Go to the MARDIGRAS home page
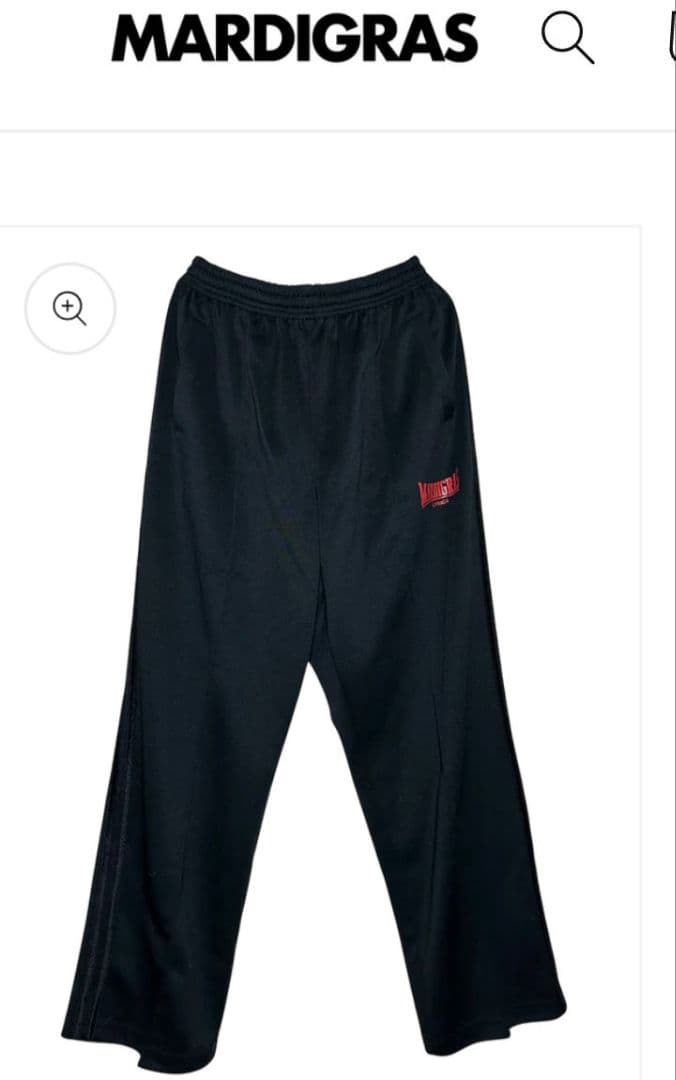 point(295,40)
